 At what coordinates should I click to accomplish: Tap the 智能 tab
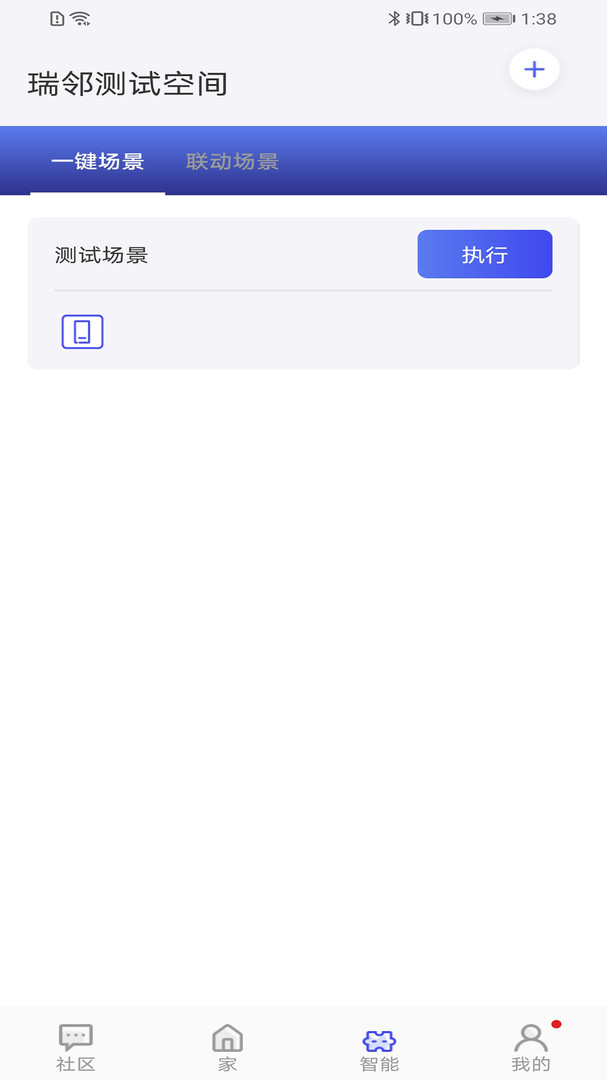pyautogui.click(x=379, y=1047)
